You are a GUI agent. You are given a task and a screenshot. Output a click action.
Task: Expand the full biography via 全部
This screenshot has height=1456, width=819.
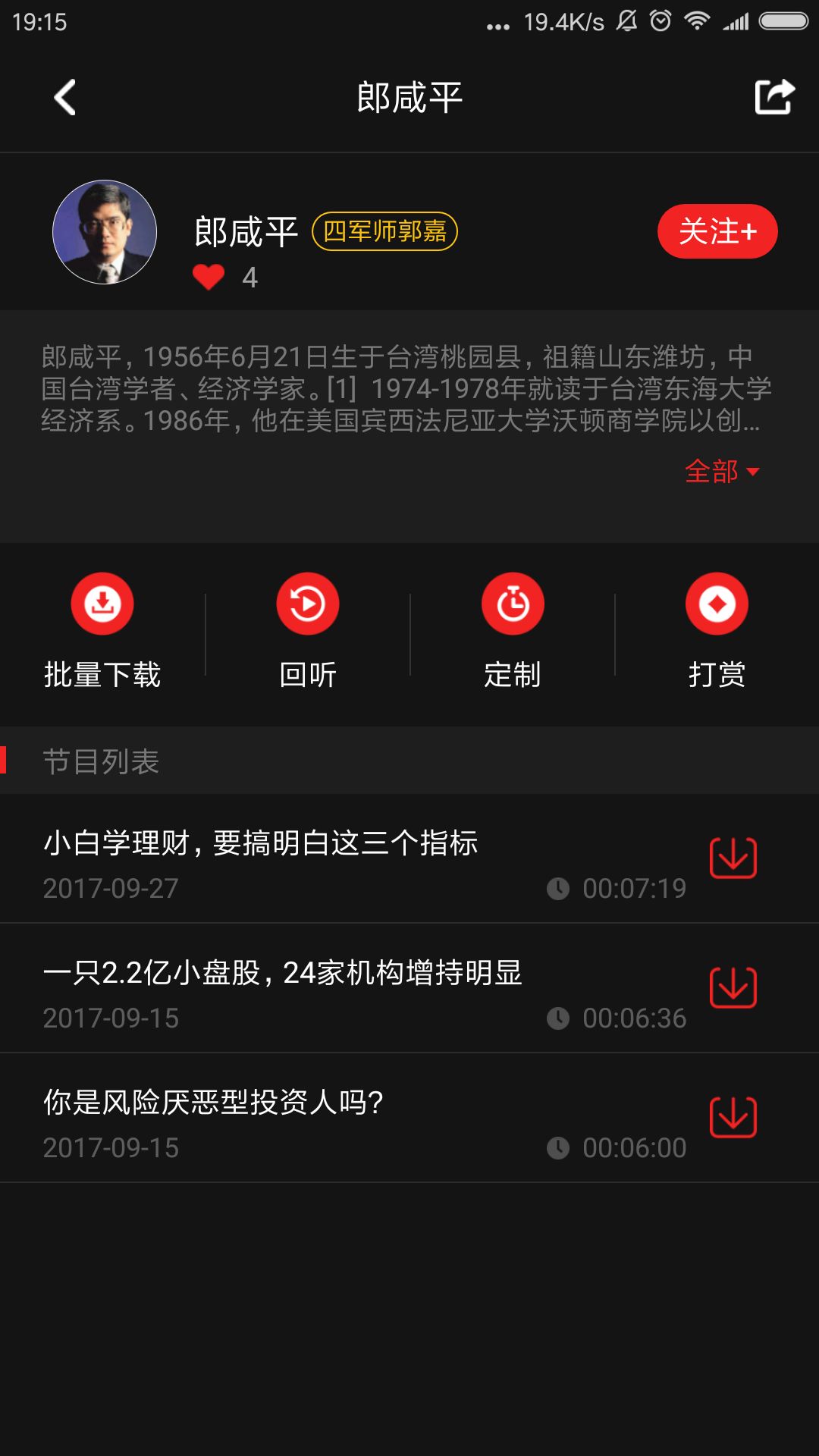click(721, 472)
